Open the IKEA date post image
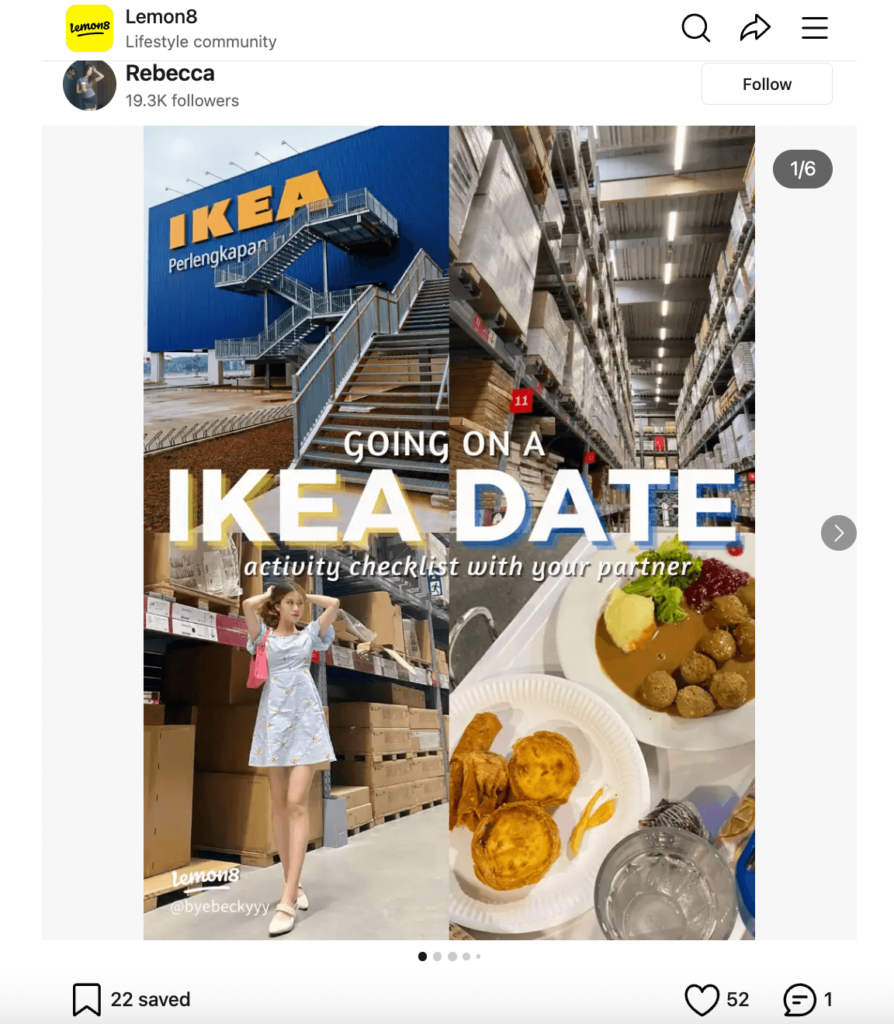Viewport: 894px width, 1024px height. 449,532
